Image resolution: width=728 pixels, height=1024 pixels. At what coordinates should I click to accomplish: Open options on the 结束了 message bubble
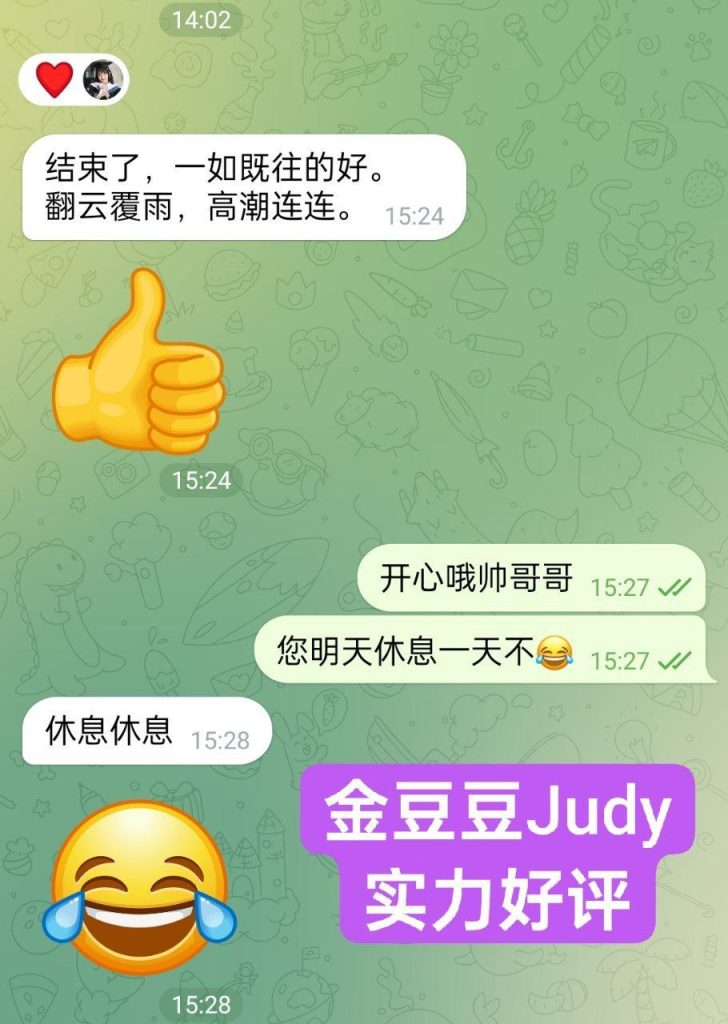[240, 185]
